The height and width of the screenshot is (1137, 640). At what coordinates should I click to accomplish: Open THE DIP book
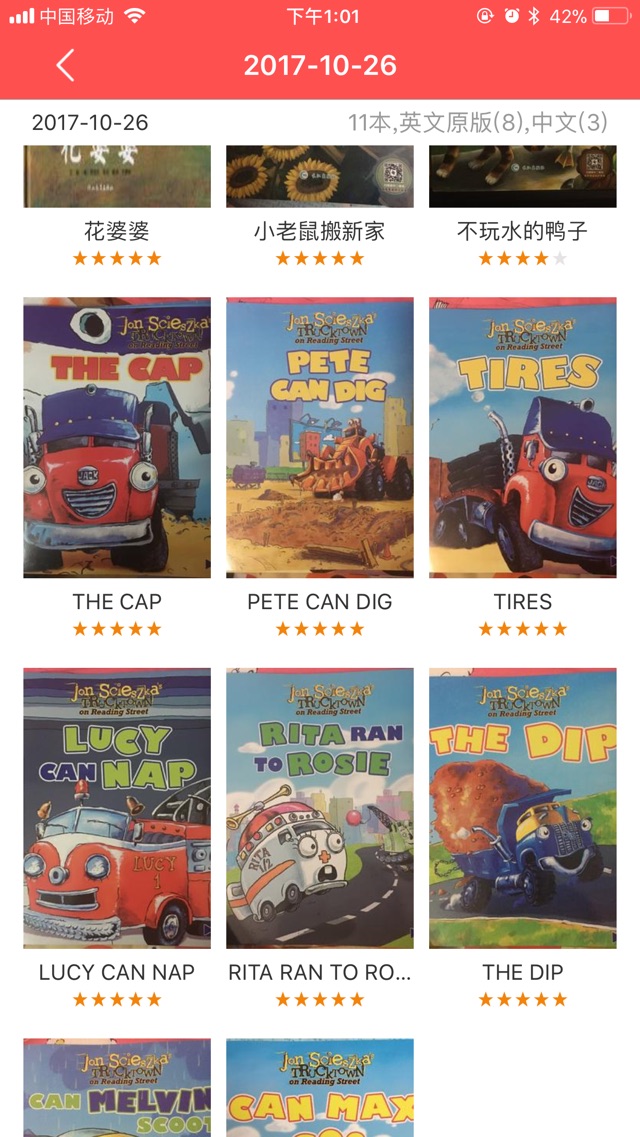click(x=522, y=808)
